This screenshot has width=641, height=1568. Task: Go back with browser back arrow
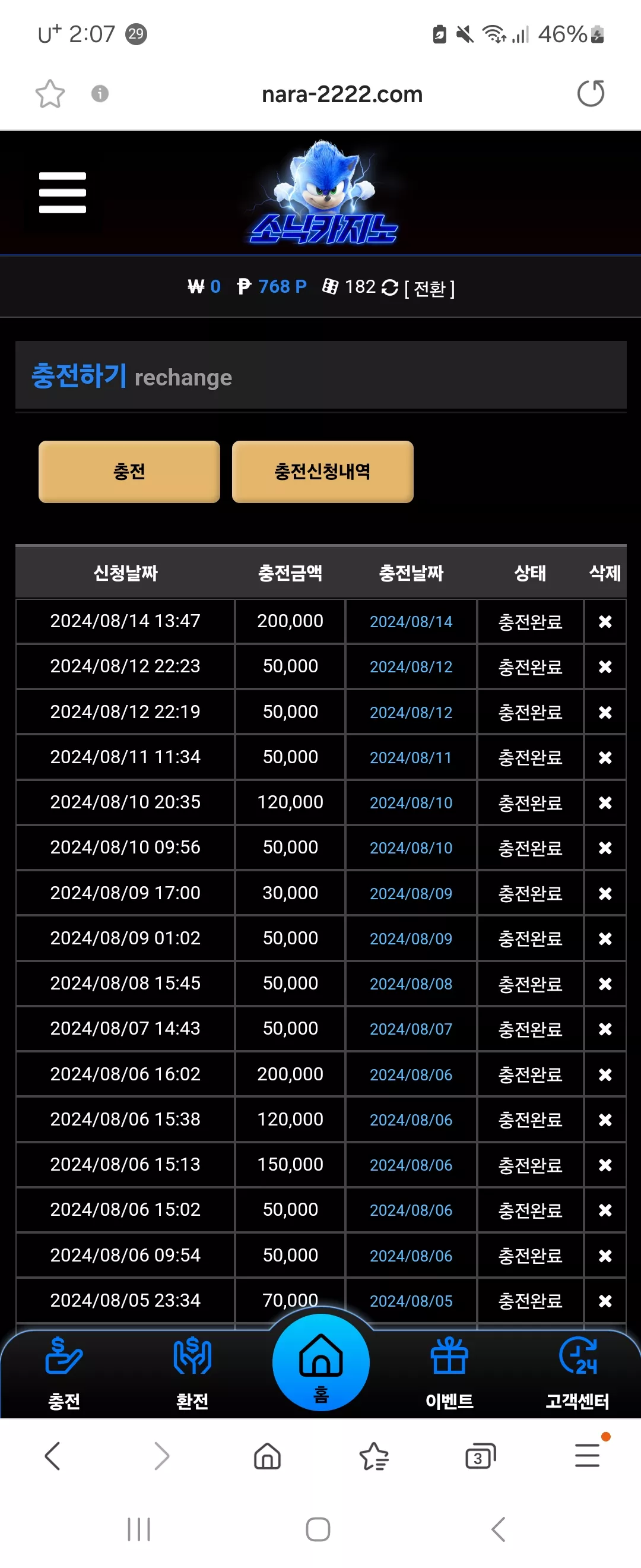[53, 1456]
